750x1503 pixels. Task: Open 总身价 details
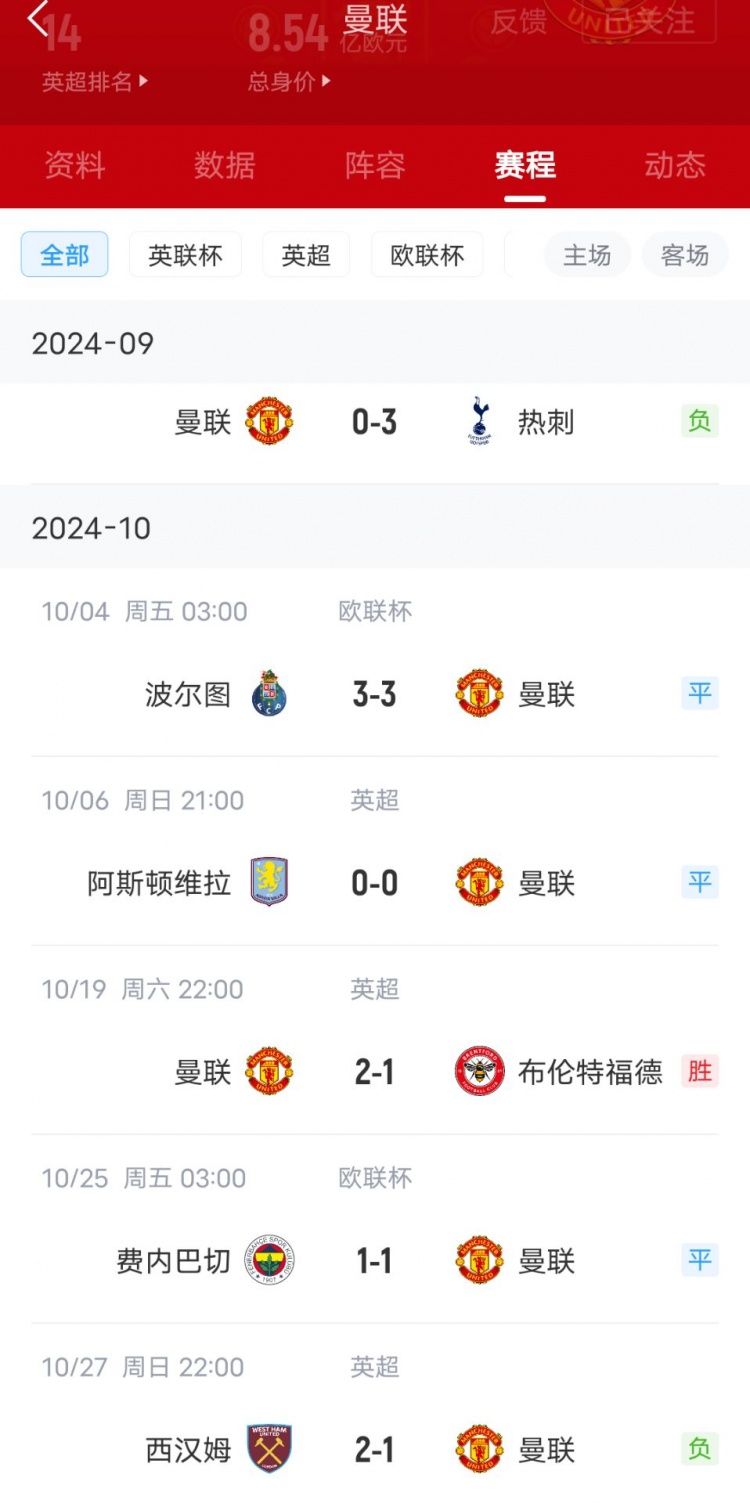[290, 82]
